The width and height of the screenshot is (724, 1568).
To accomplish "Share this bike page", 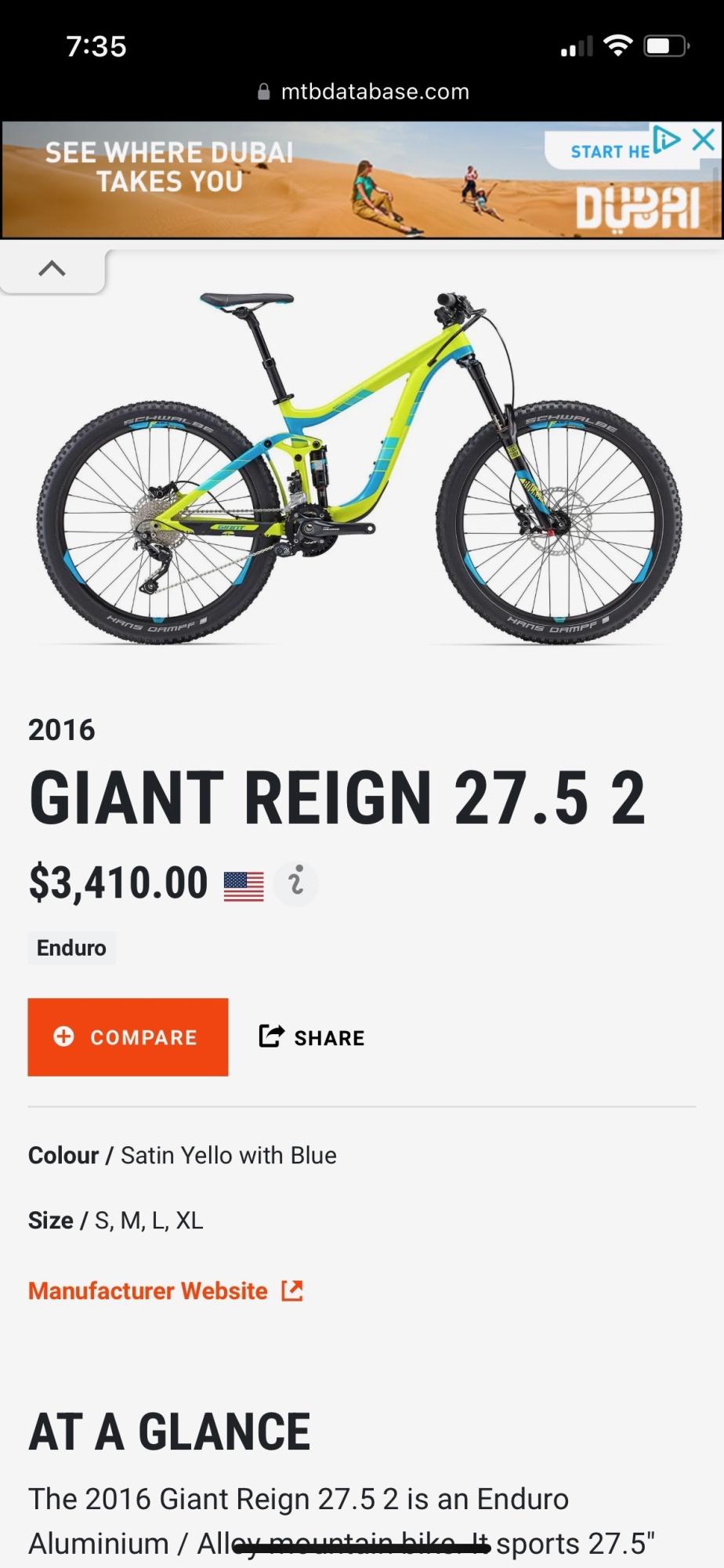I will click(312, 1036).
